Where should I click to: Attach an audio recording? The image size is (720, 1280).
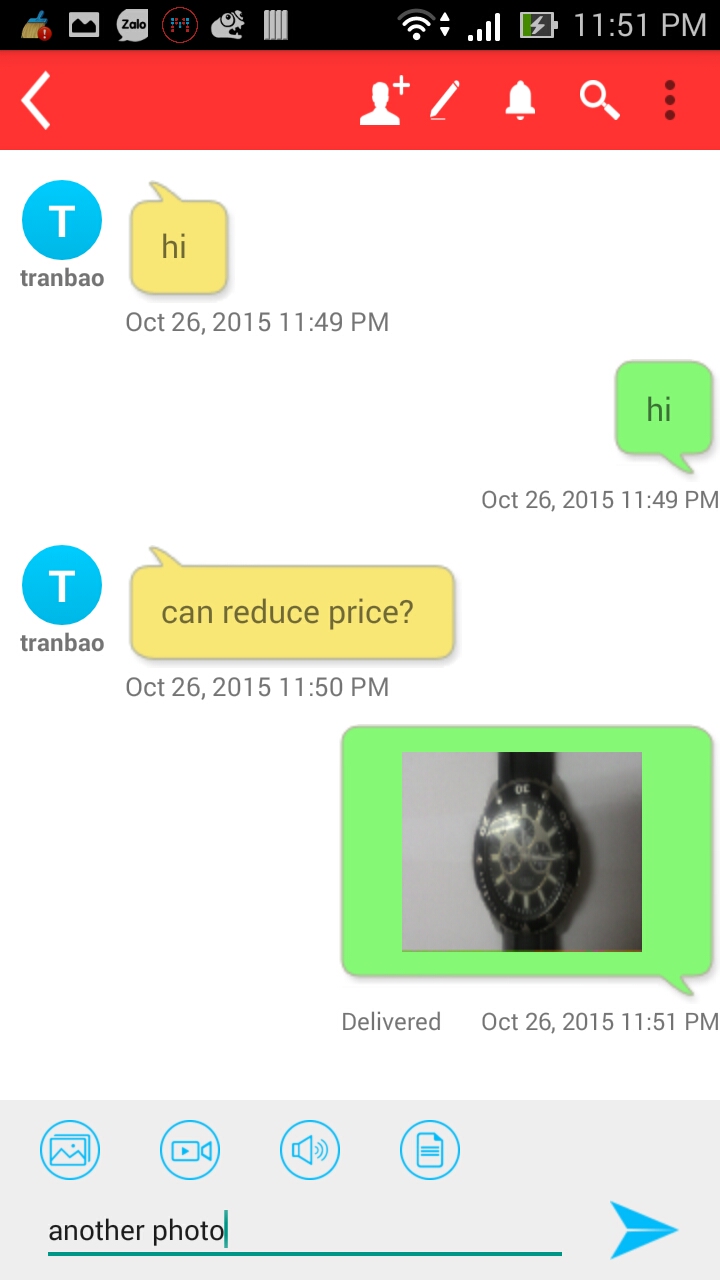click(310, 1150)
